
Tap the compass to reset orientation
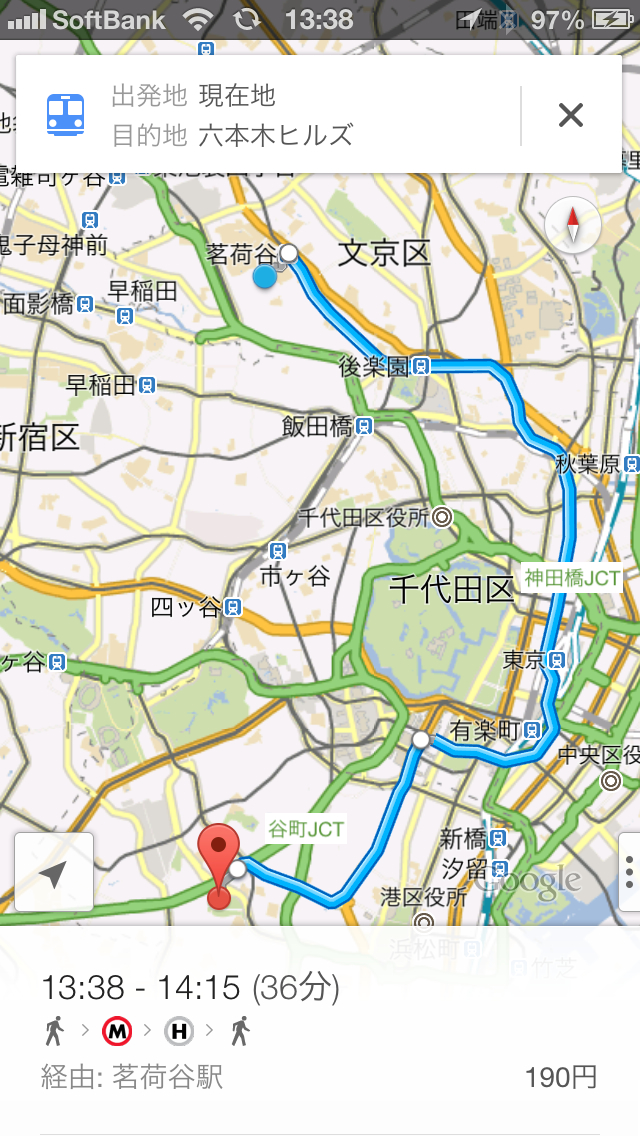pyautogui.click(x=573, y=224)
